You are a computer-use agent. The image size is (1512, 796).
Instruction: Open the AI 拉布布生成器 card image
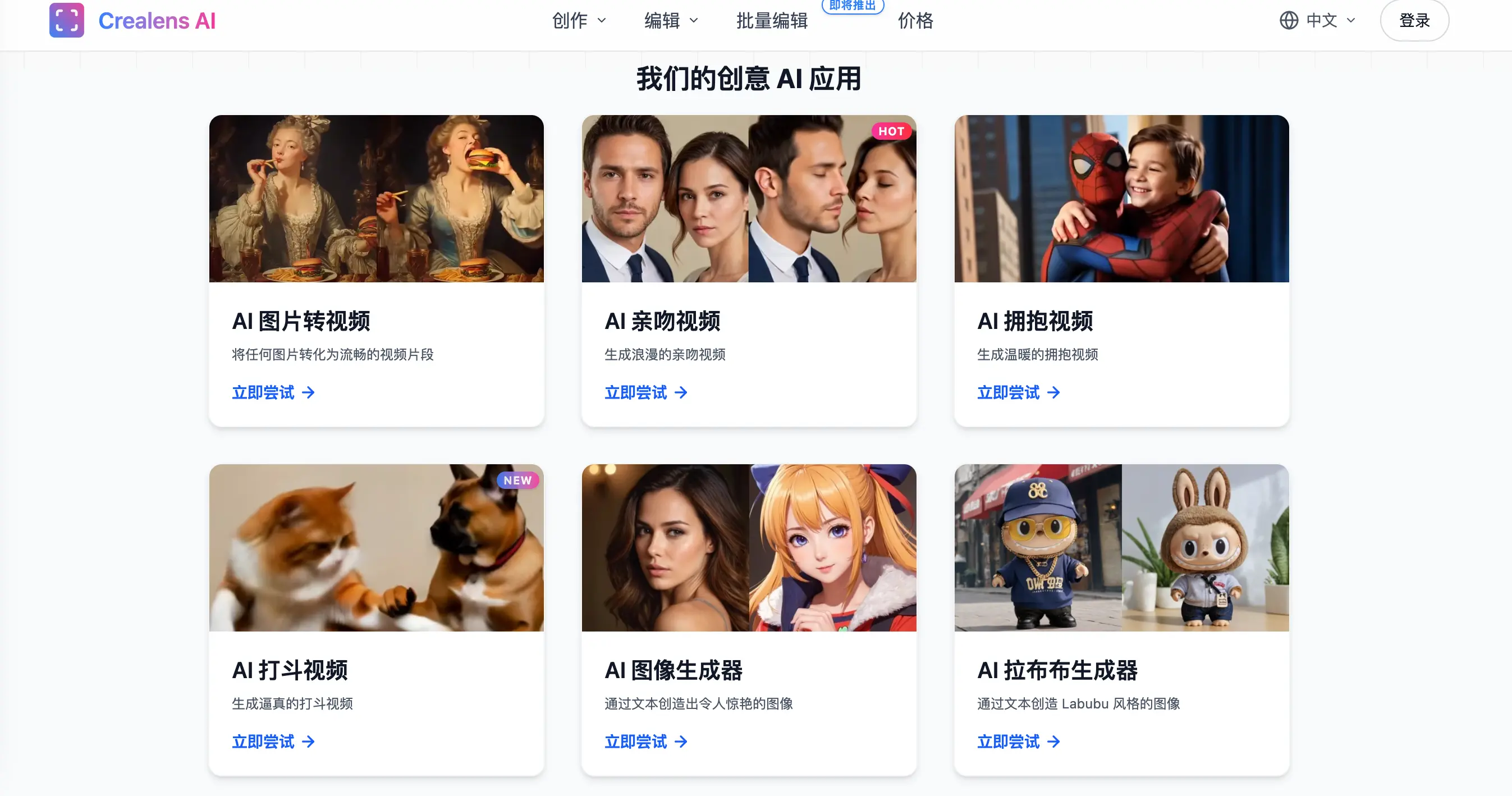tap(1121, 547)
